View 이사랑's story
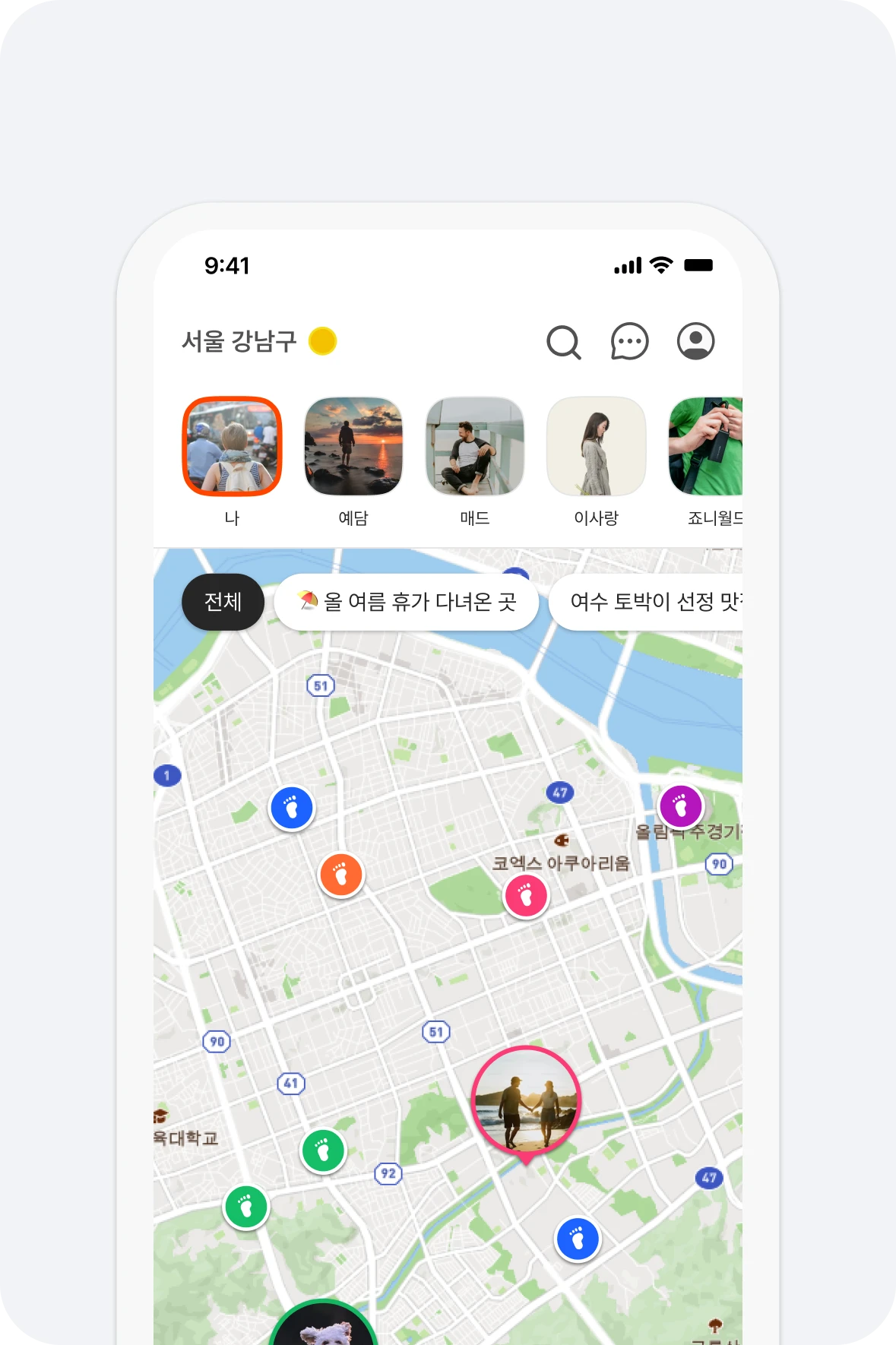The image size is (896, 1345). [597, 447]
